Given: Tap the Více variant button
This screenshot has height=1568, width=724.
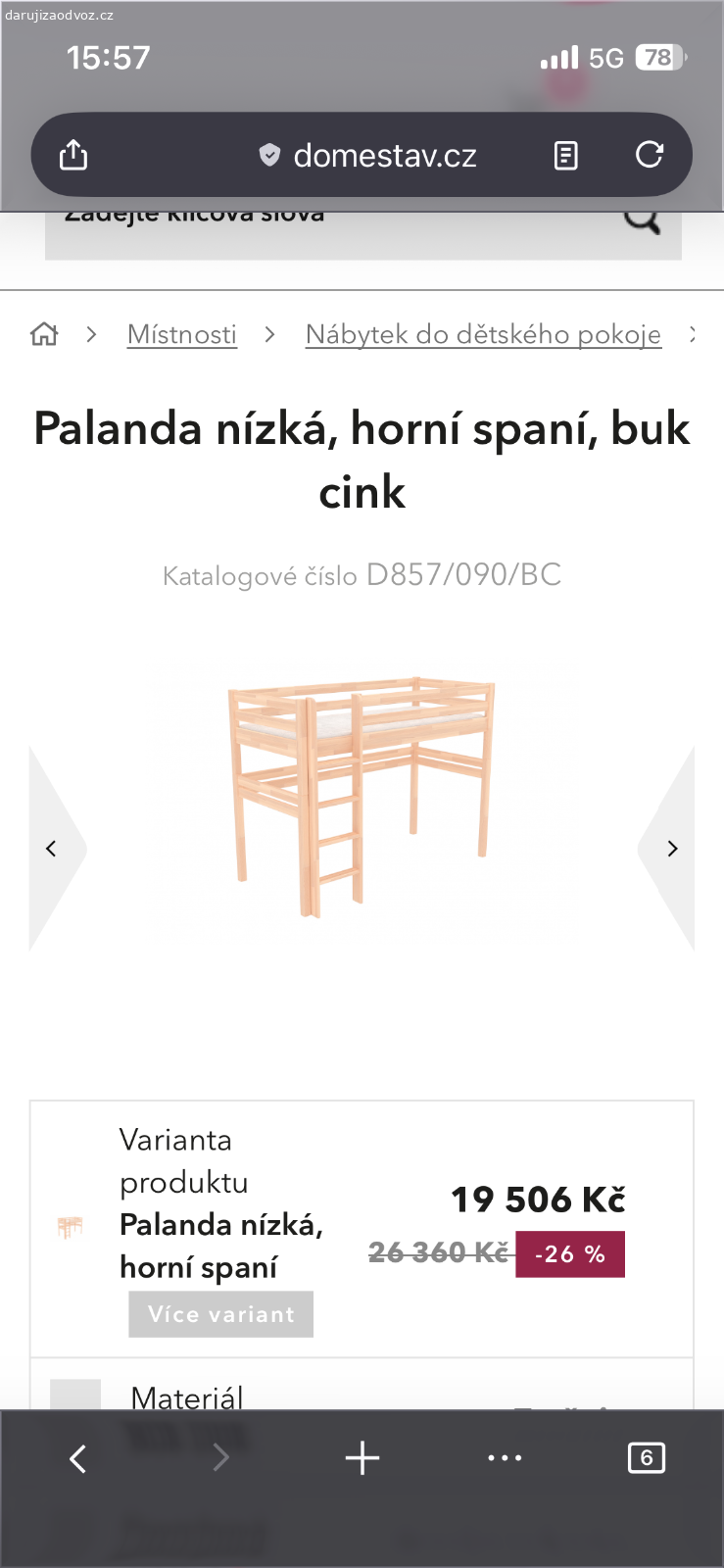Looking at the screenshot, I should (x=220, y=1314).
